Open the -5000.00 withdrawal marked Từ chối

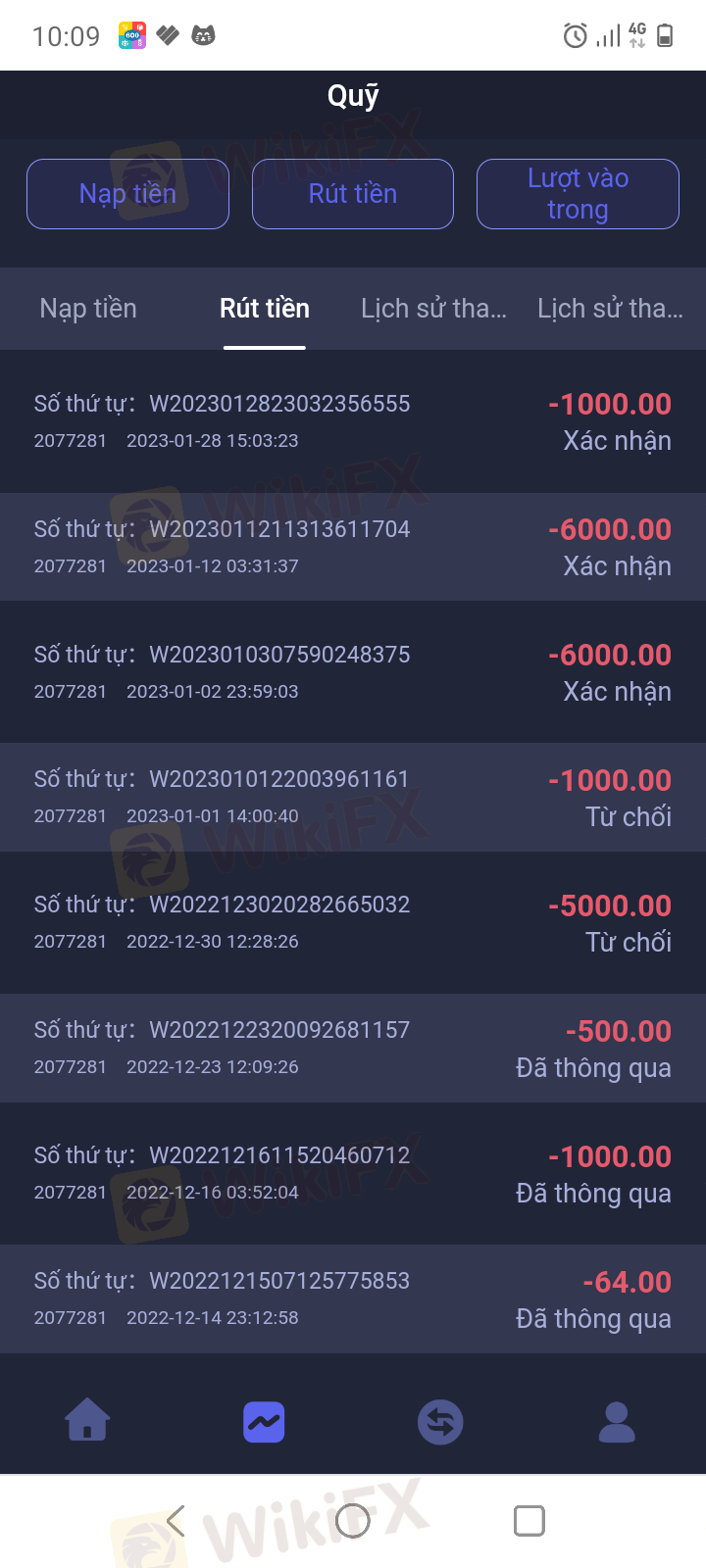[353, 923]
